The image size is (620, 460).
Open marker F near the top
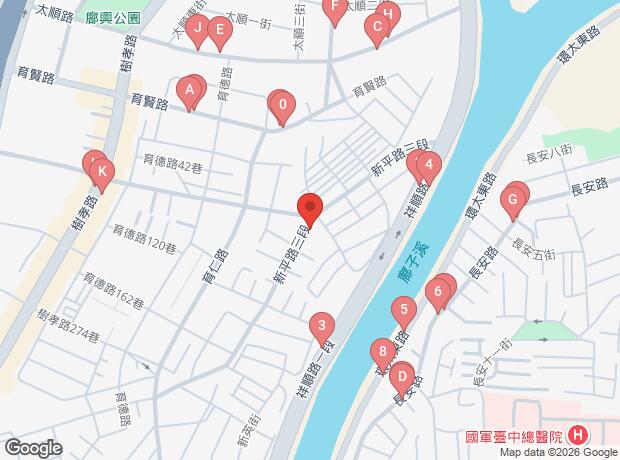(335, 9)
